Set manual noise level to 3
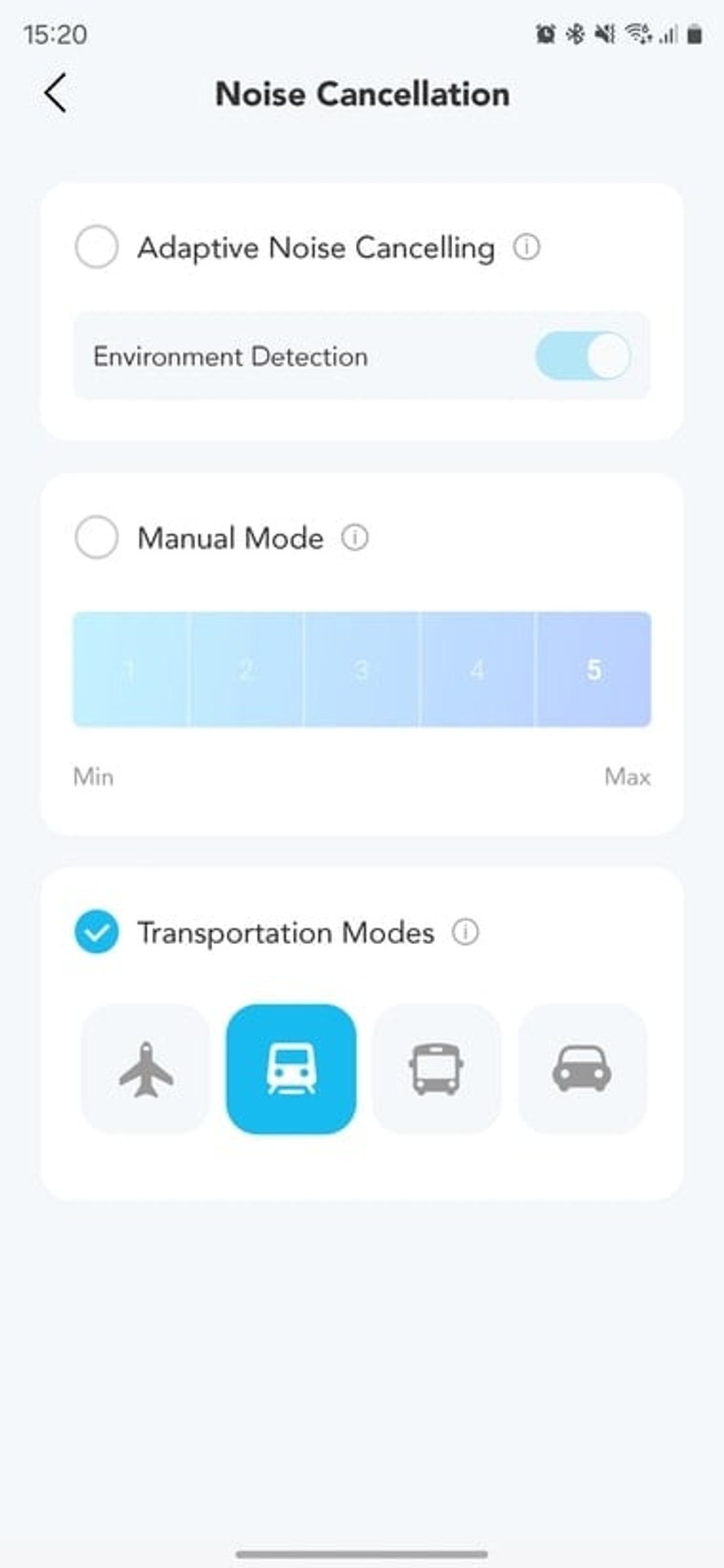The width and height of the screenshot is (724, 1568). click(x=362, y=670)
